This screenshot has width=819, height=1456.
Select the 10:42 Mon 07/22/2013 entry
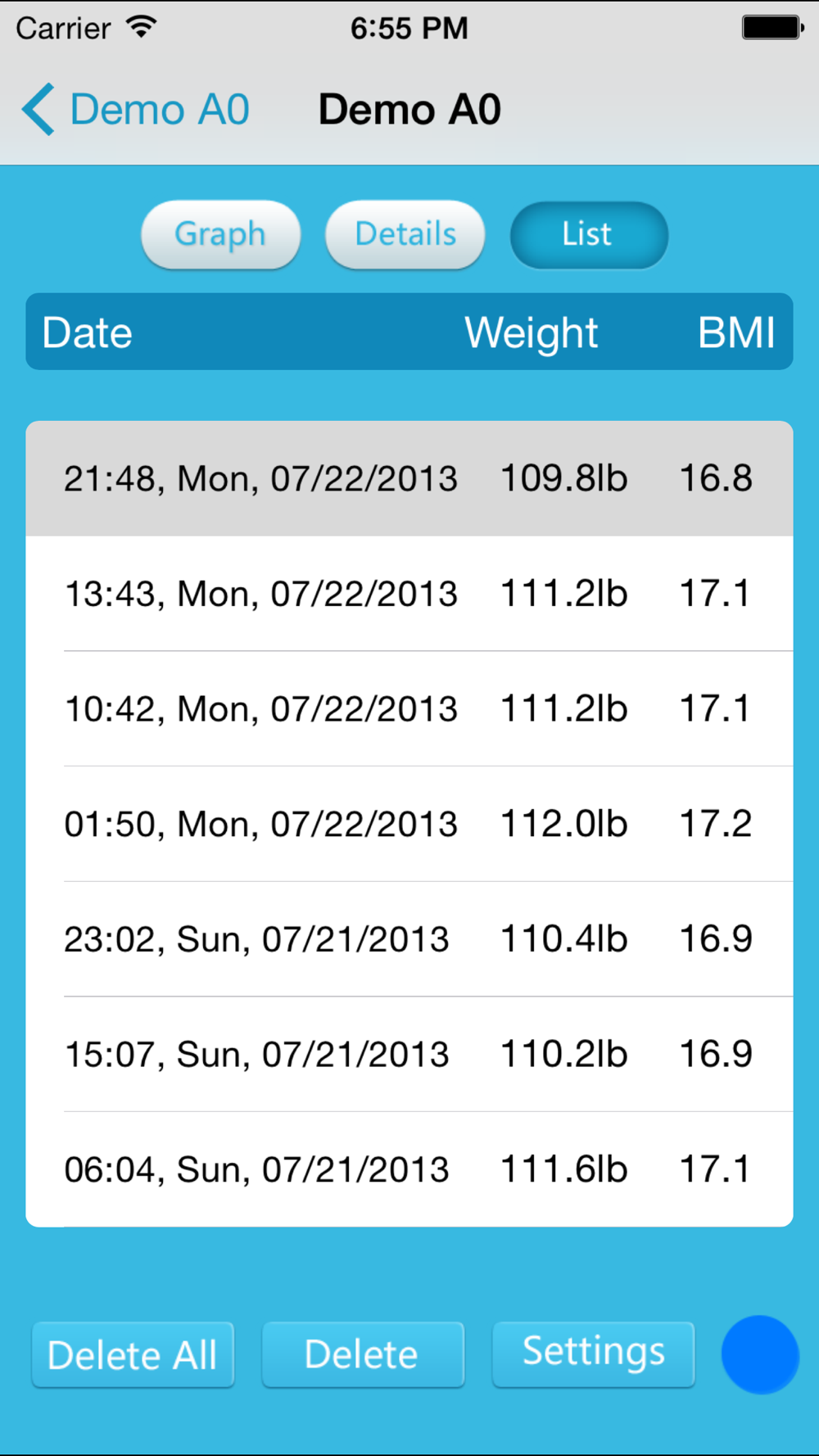409,709
